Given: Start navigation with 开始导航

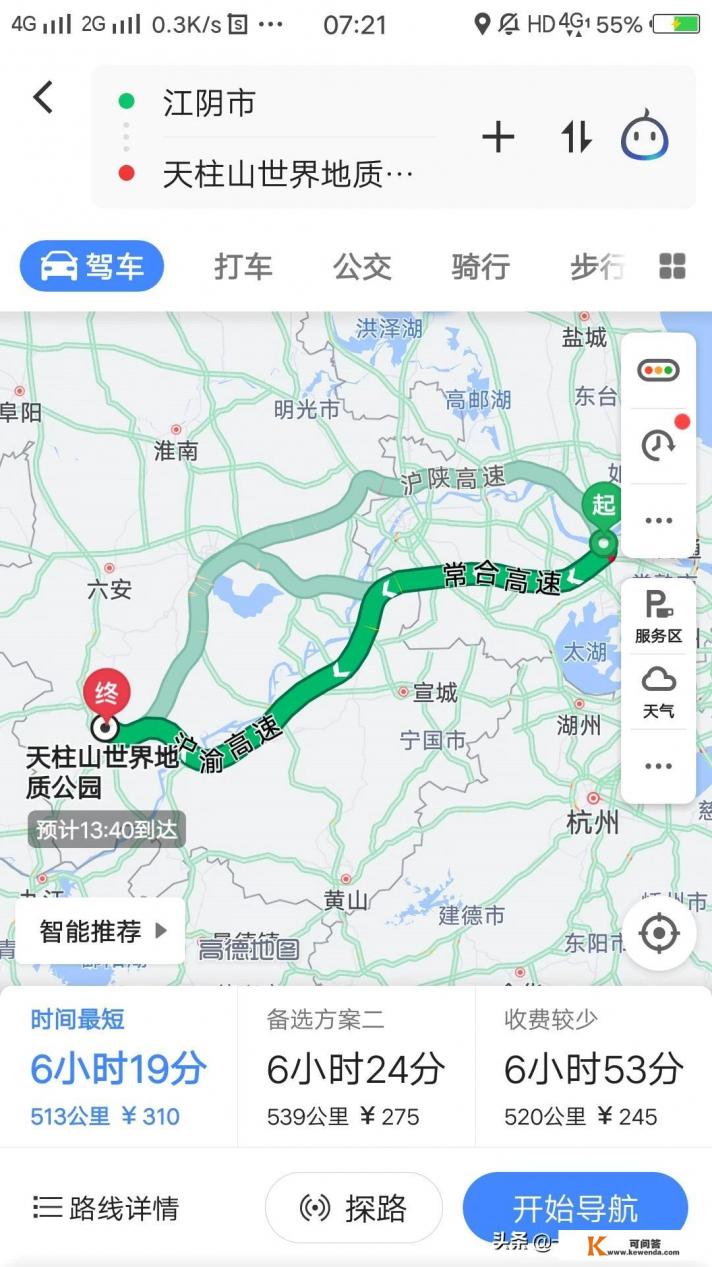Looking at the screenshot, I should 575,1208.
